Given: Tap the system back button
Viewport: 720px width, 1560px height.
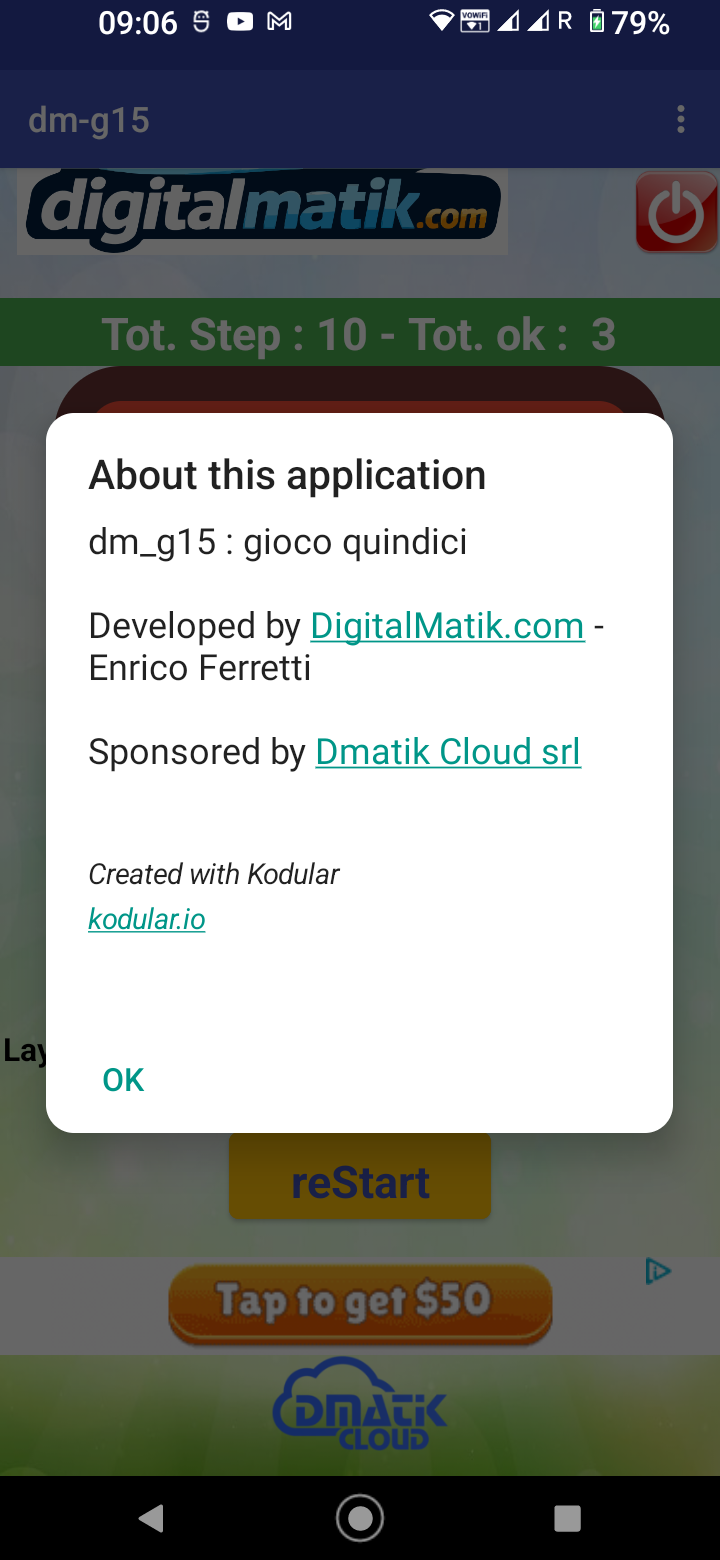Looking at the screenshot, I should click(x=152, y=1519).
